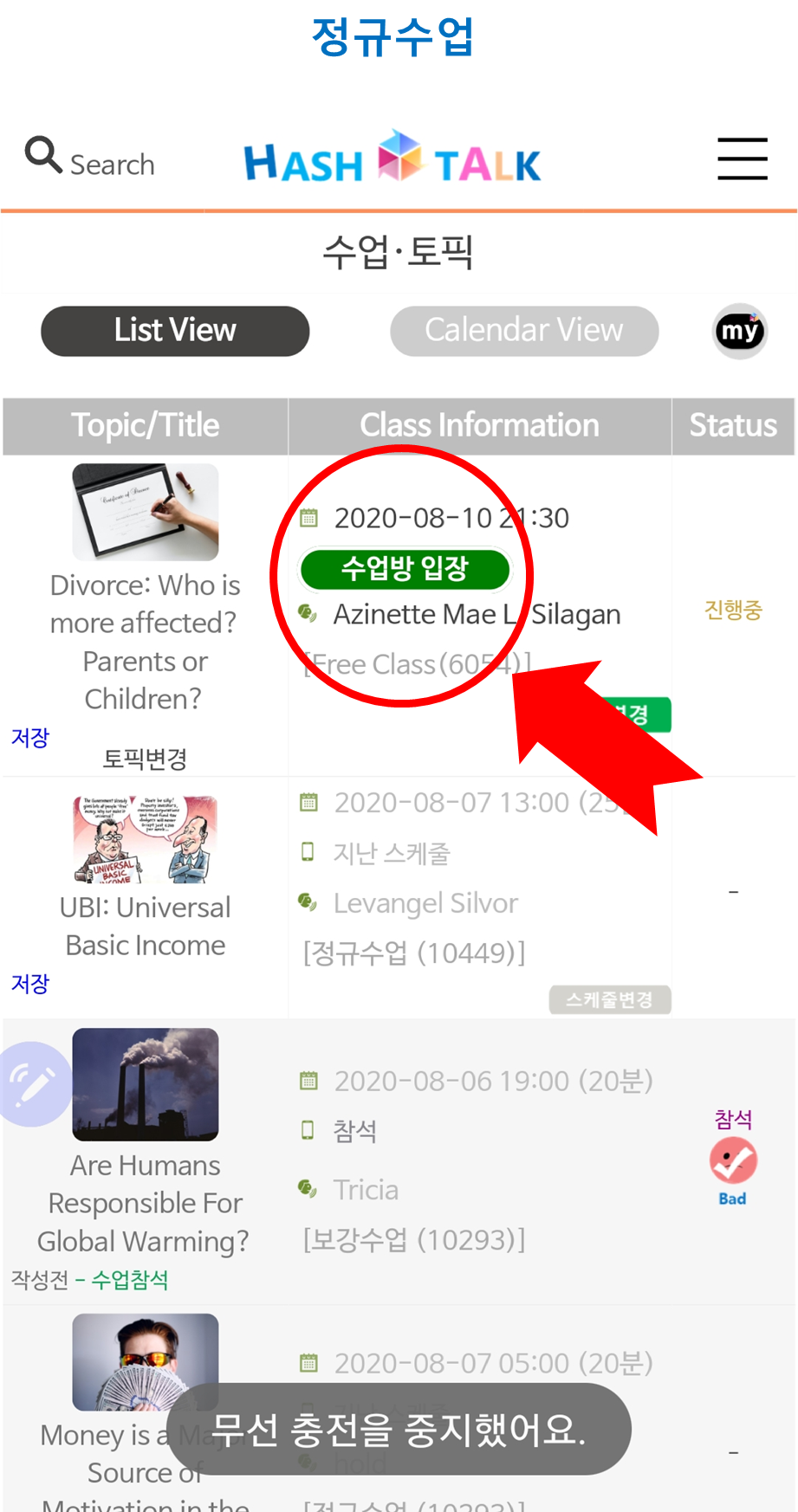
Task: Tap 수업참석 link under the Global Warming topic
Action: (x=130, y=1280)
